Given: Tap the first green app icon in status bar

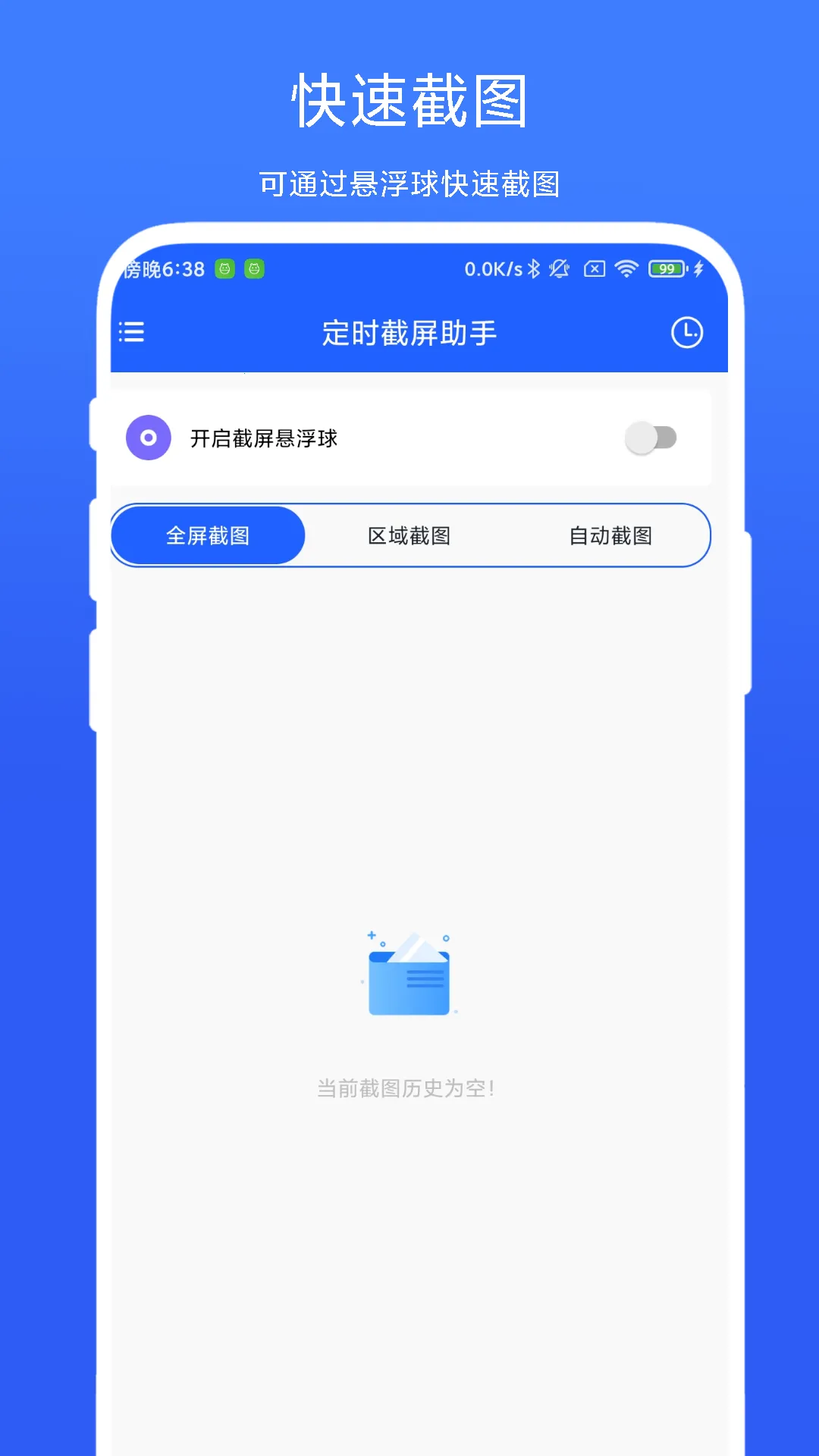Looking at the screenshot, I should pyautogui.click(x=224, y=268).
